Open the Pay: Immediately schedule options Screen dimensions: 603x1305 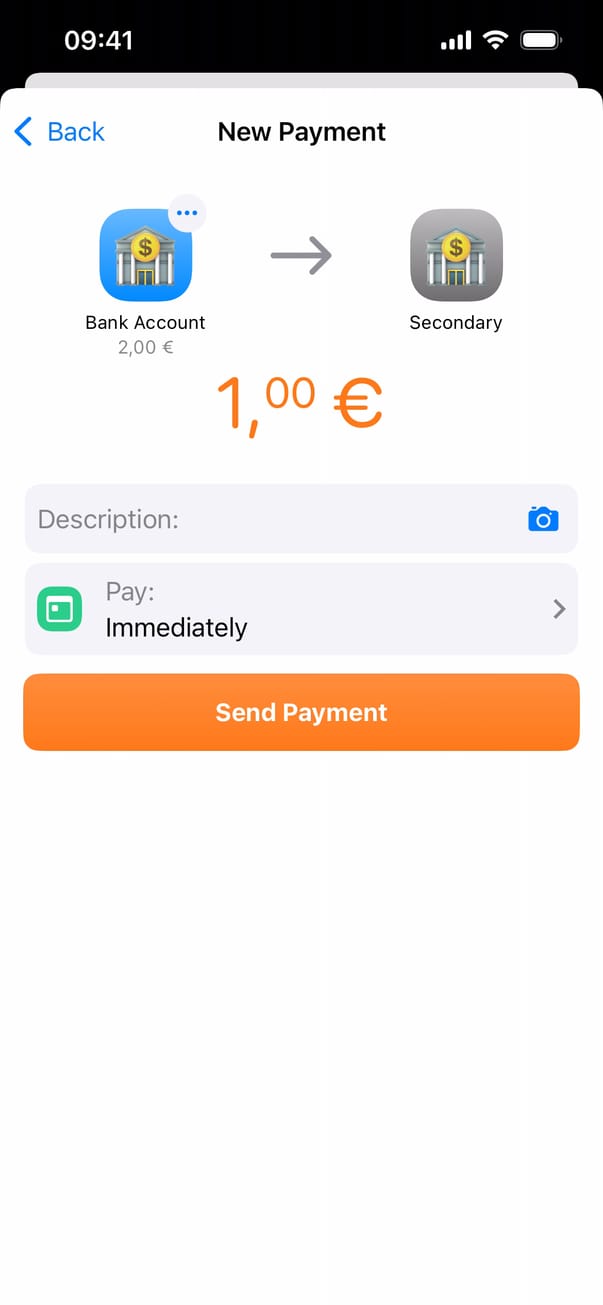pos(301,609)
